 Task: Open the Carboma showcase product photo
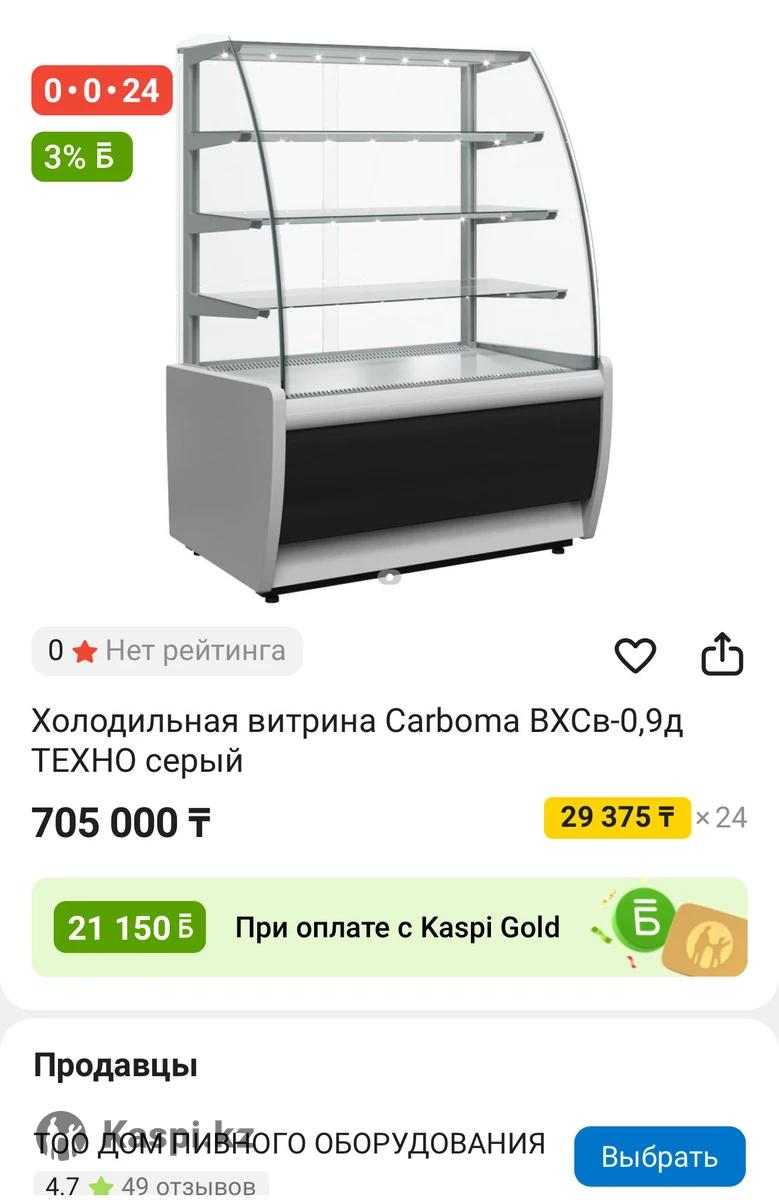(x=390, y=320)
